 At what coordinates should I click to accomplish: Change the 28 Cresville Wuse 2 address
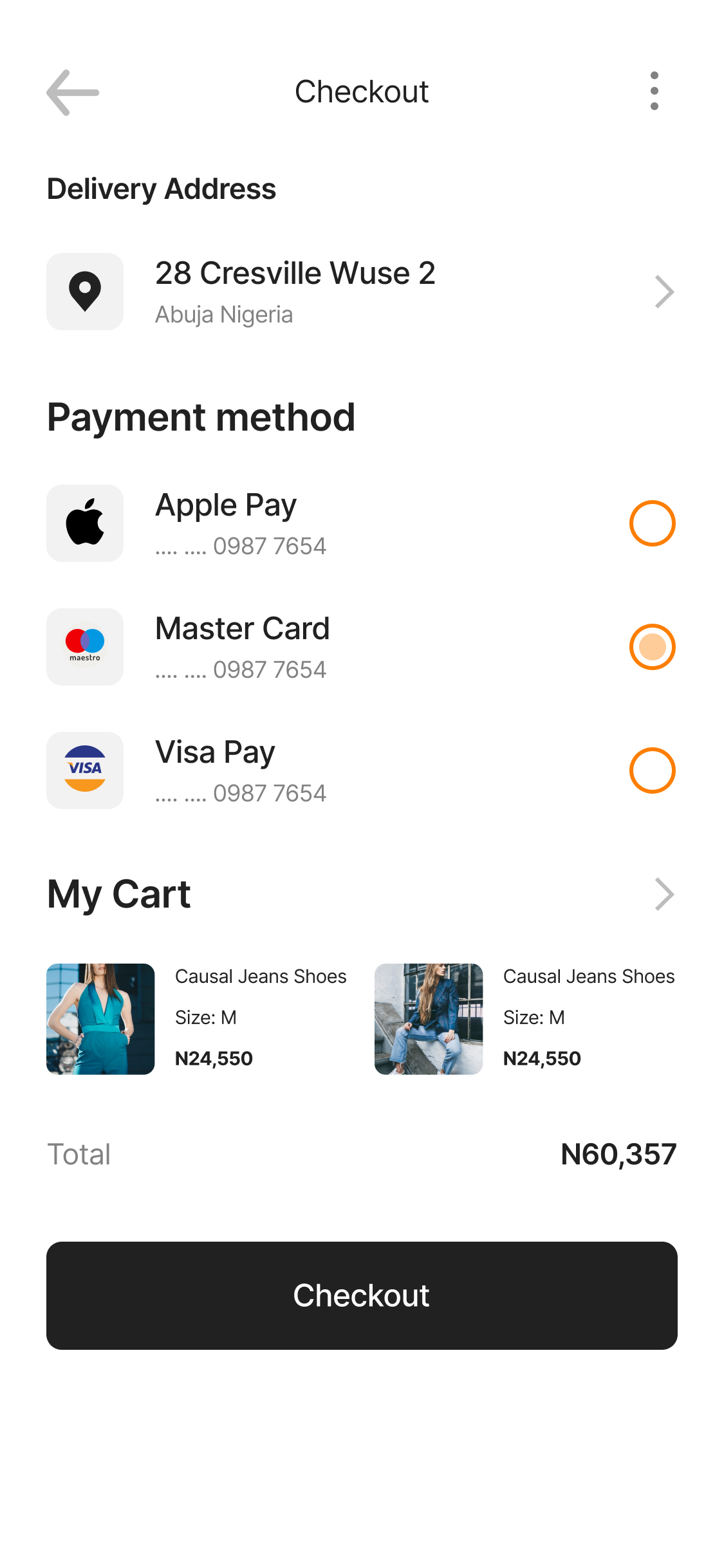[x=664, y=292]
